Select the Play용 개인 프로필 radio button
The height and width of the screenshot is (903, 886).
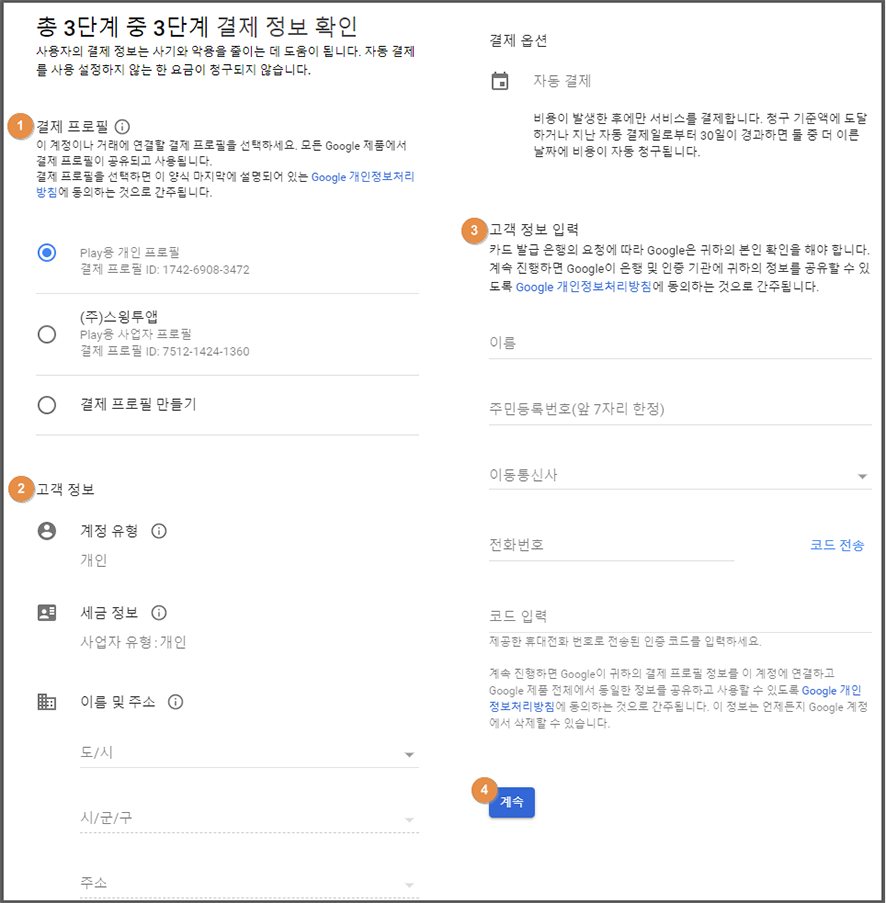[x=46, y=253]
